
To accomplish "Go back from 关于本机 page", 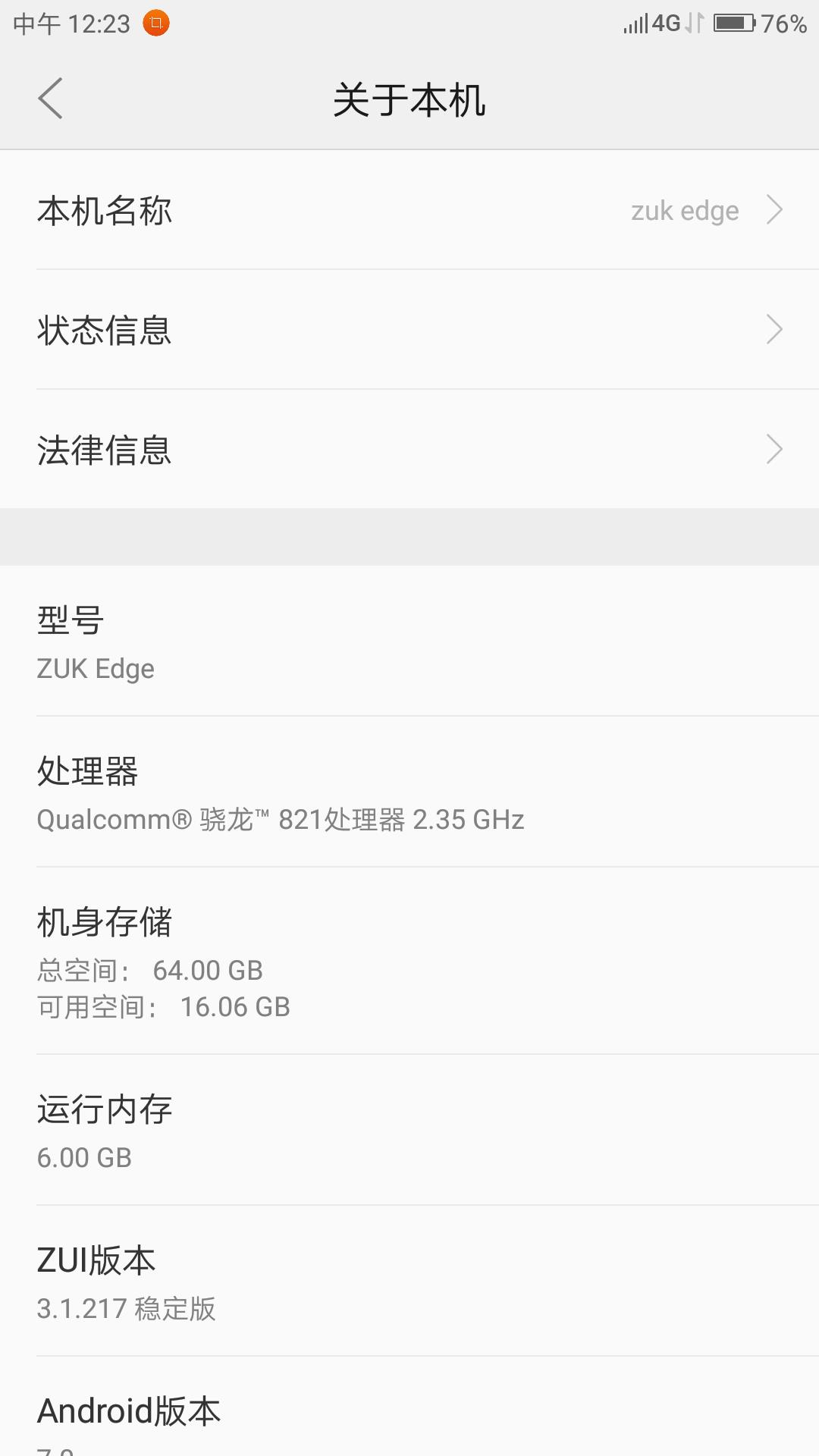I will (x=50, y=99).
